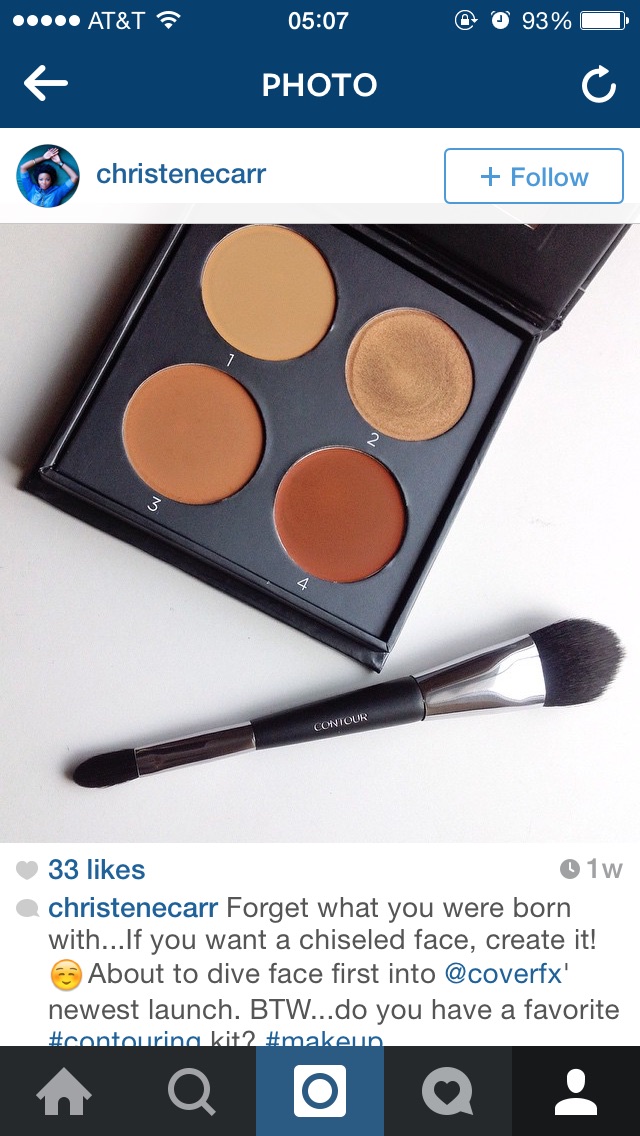This screenshot has width=640, height=1136.
Task: Switch to the Activity tab
Action: (447, 1091)
